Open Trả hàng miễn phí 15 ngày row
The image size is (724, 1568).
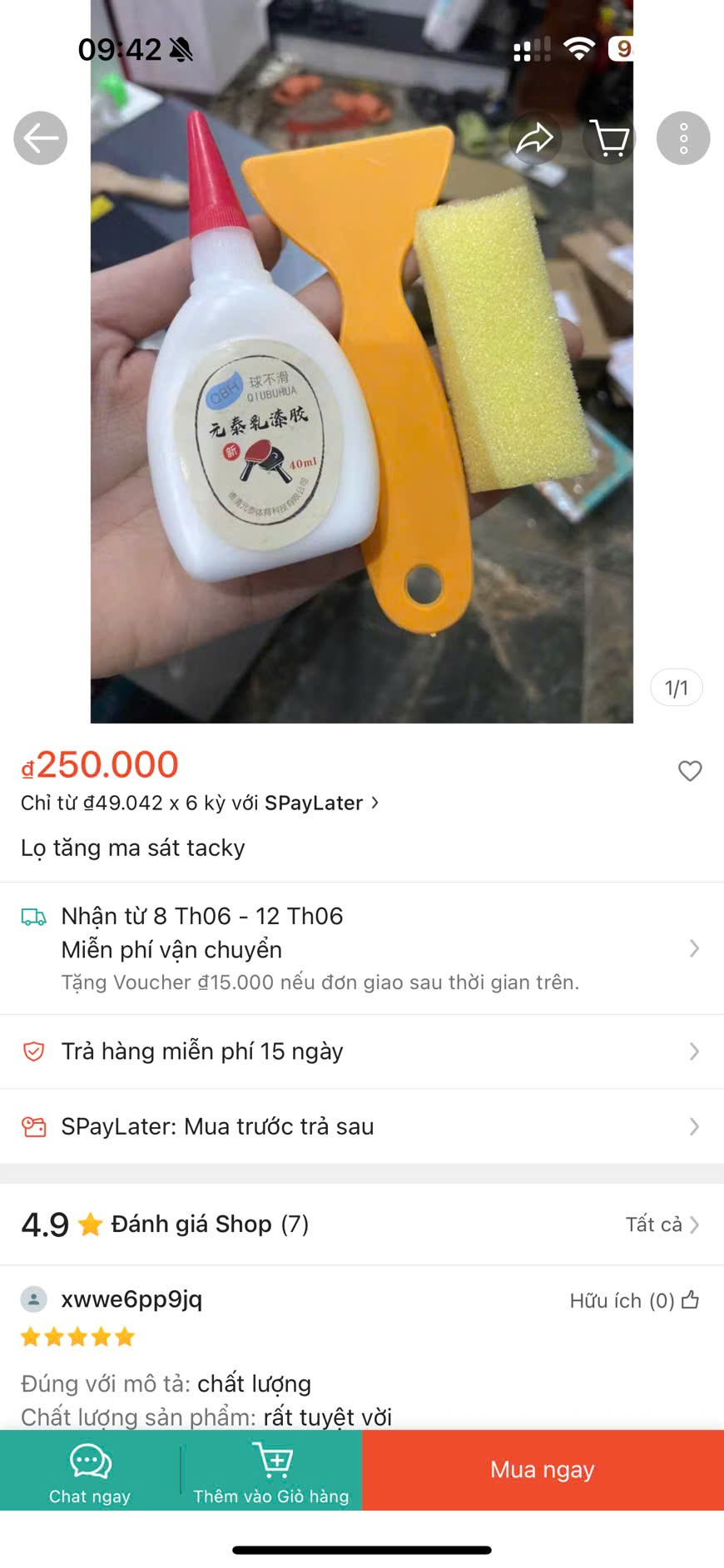coord(361,1051)
